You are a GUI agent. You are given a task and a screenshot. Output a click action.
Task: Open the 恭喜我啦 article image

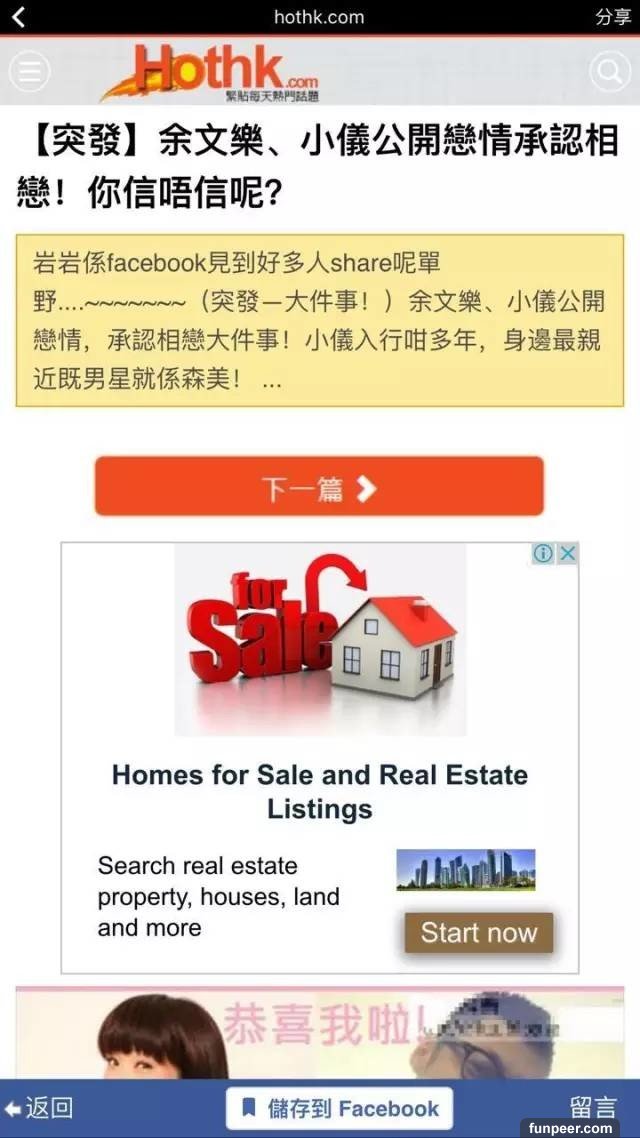tap(320, 1032)
